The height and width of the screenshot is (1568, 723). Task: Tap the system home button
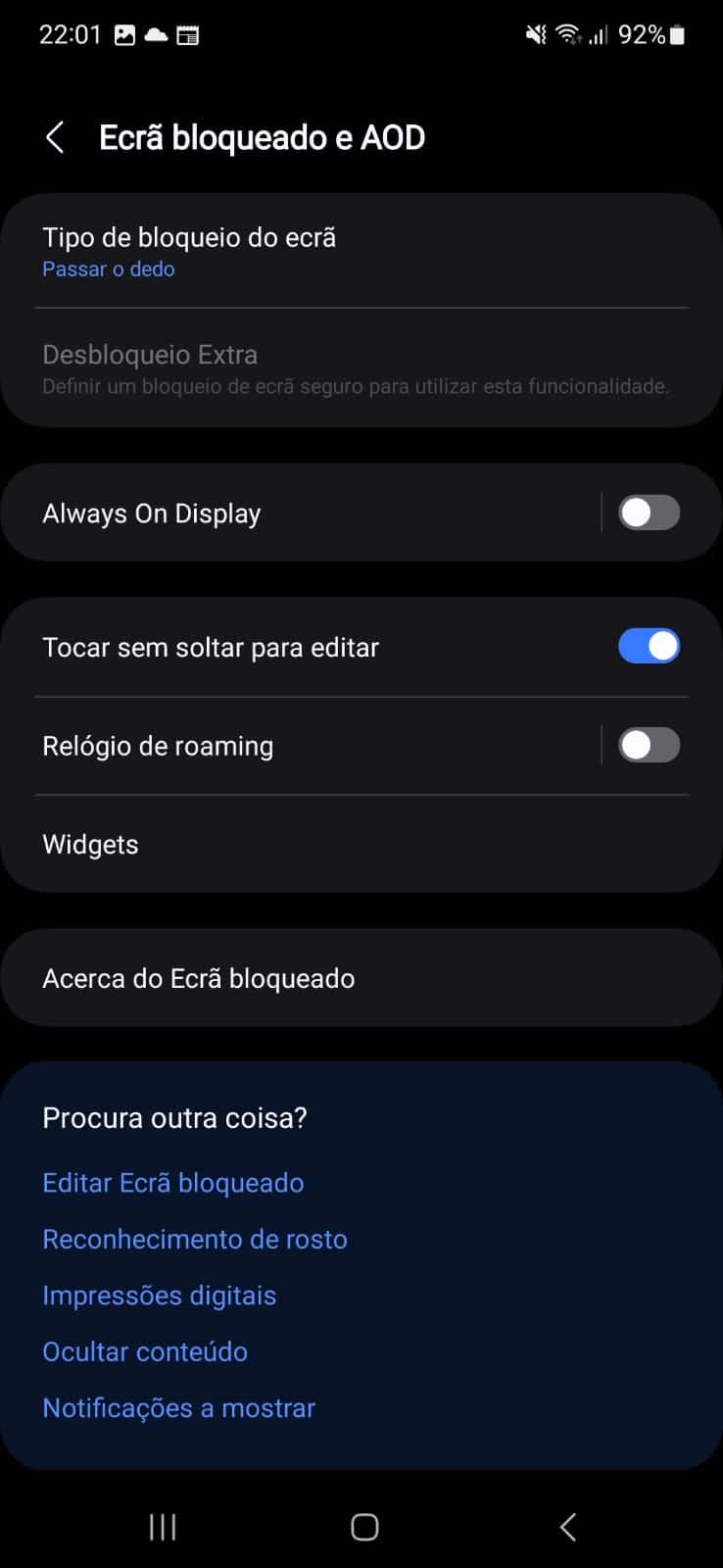click(x=364, y=1527)
